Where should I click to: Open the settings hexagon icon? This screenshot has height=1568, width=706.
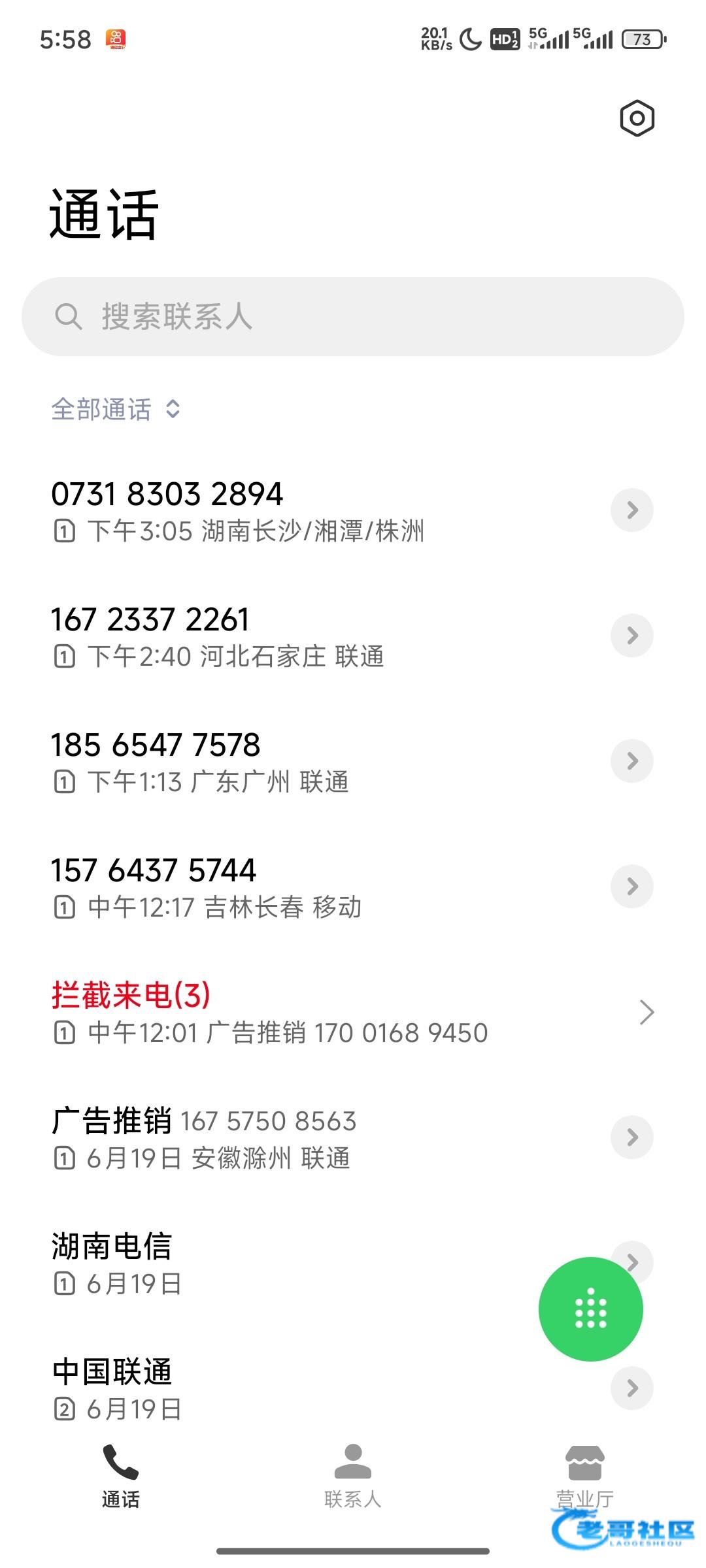(x=637, y=118)
